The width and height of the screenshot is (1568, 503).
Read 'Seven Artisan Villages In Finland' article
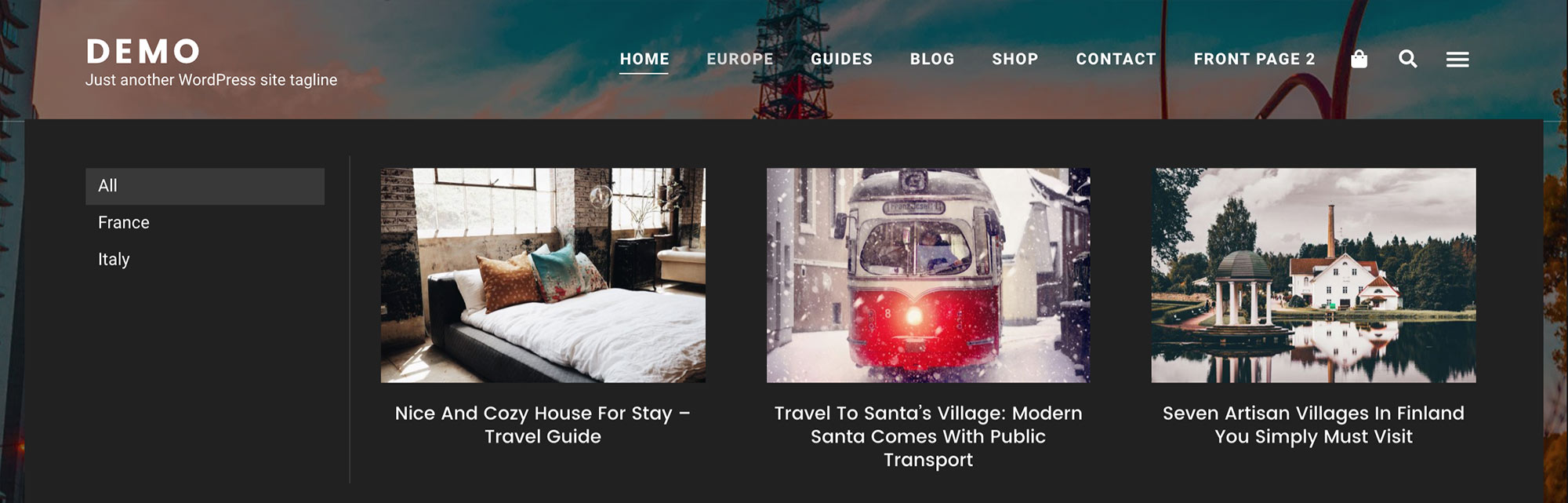pyautogui.click(x=1313, y=425)
